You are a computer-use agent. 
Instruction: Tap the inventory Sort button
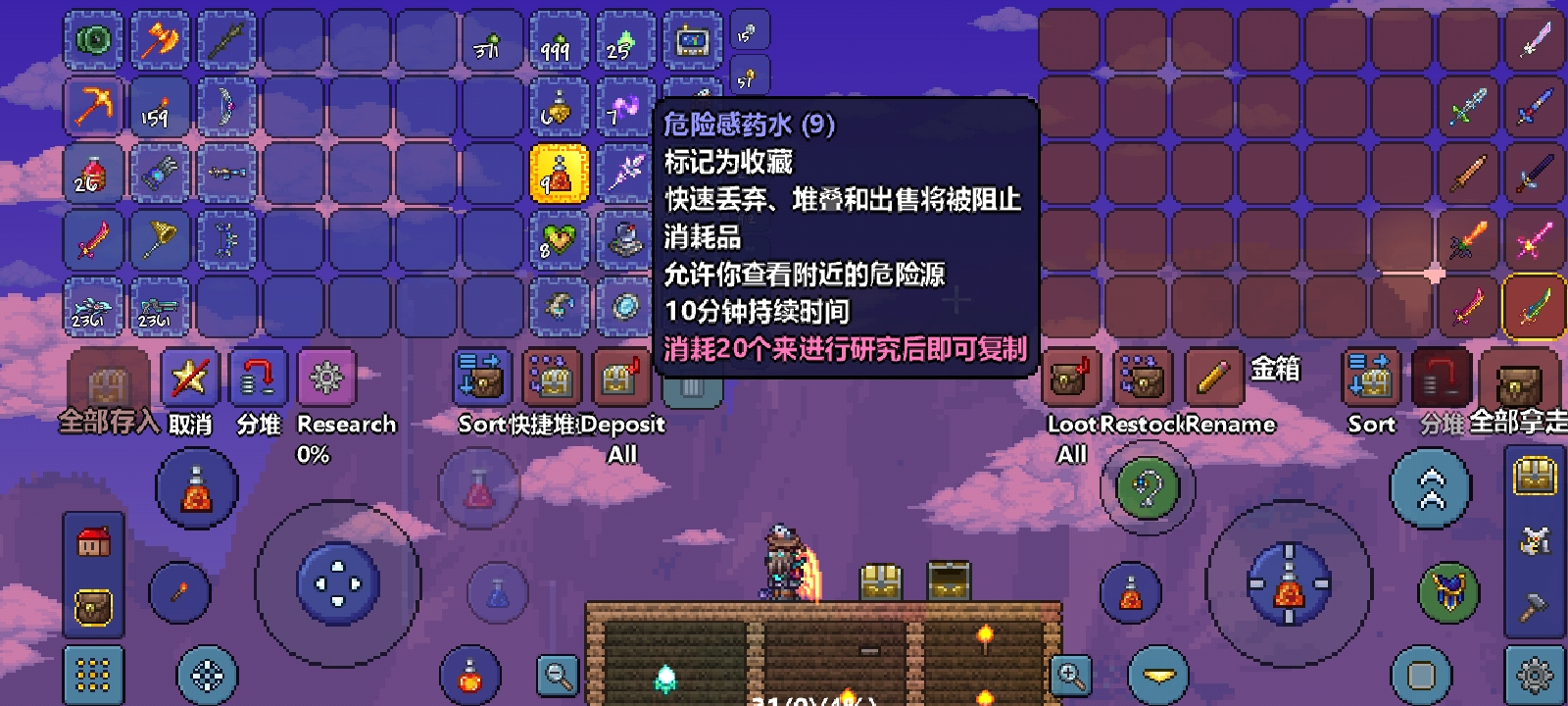(481, 378)
